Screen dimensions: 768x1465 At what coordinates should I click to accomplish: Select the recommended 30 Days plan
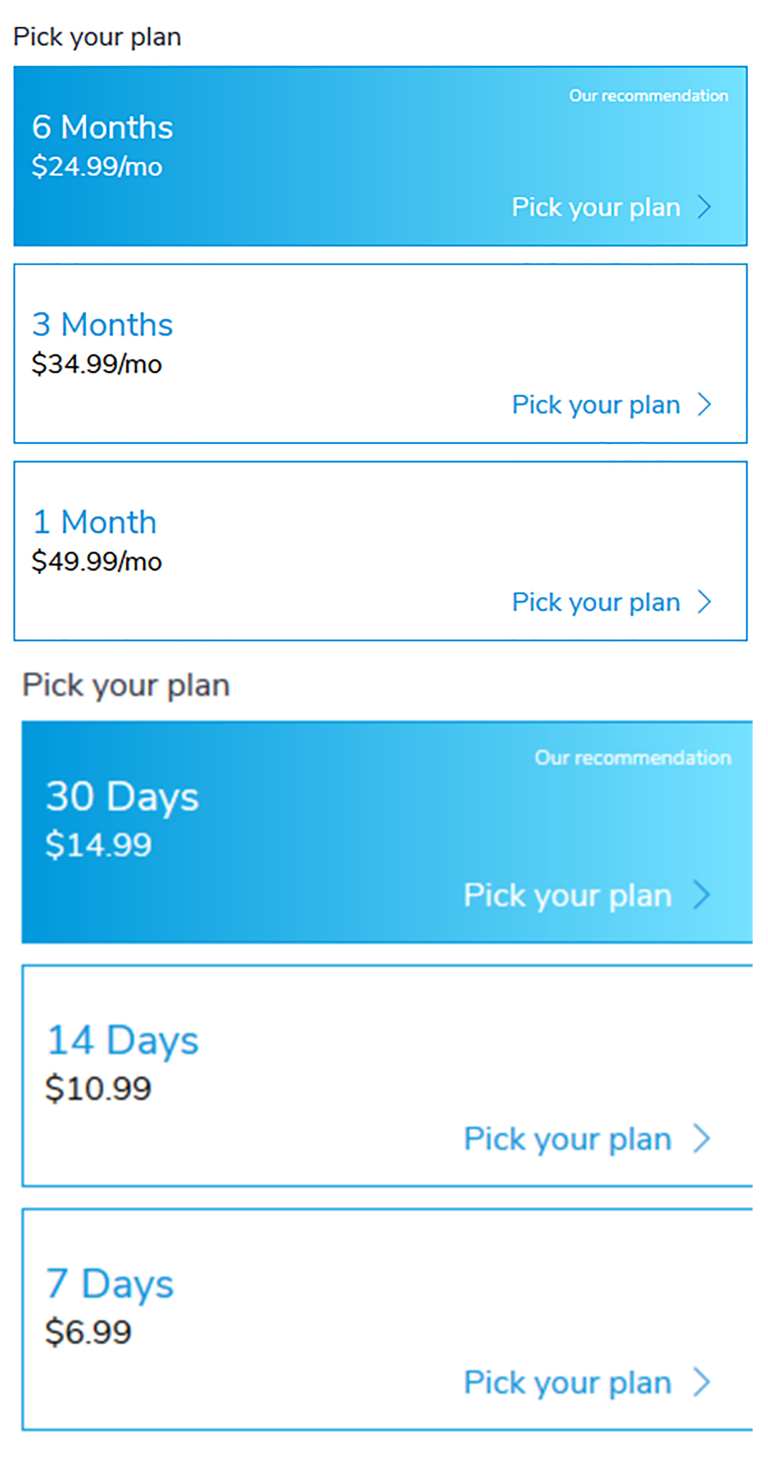tap(386, 831)
